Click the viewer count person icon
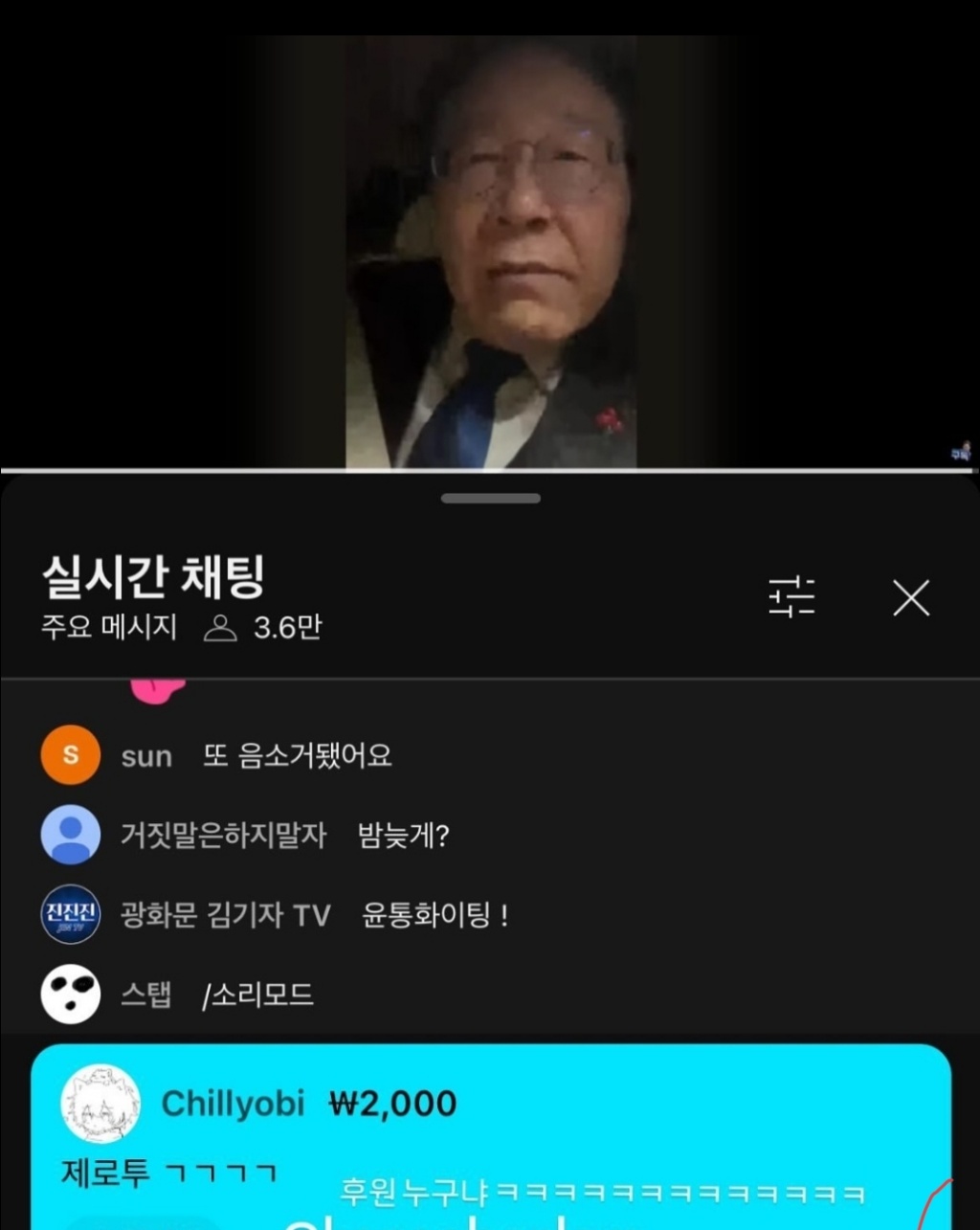The image size is (980, 1230). pos(218,629)
